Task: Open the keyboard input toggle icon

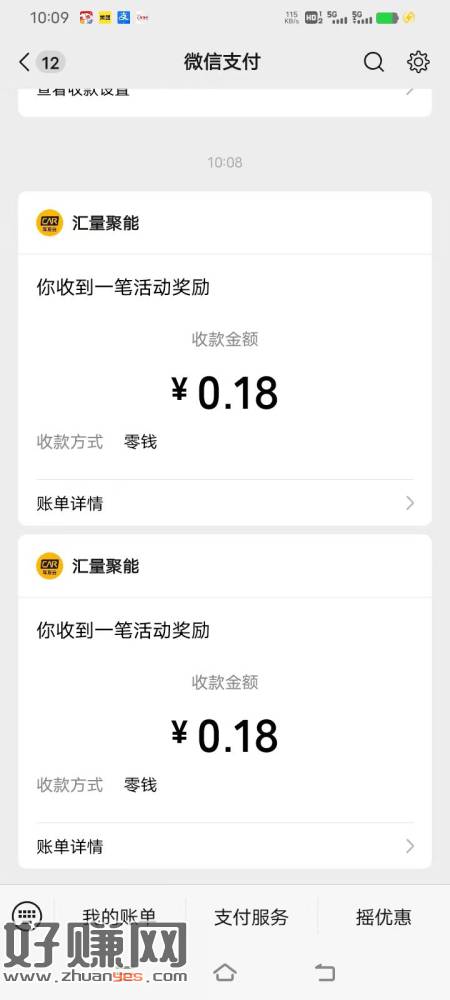Action: (27, 916)
